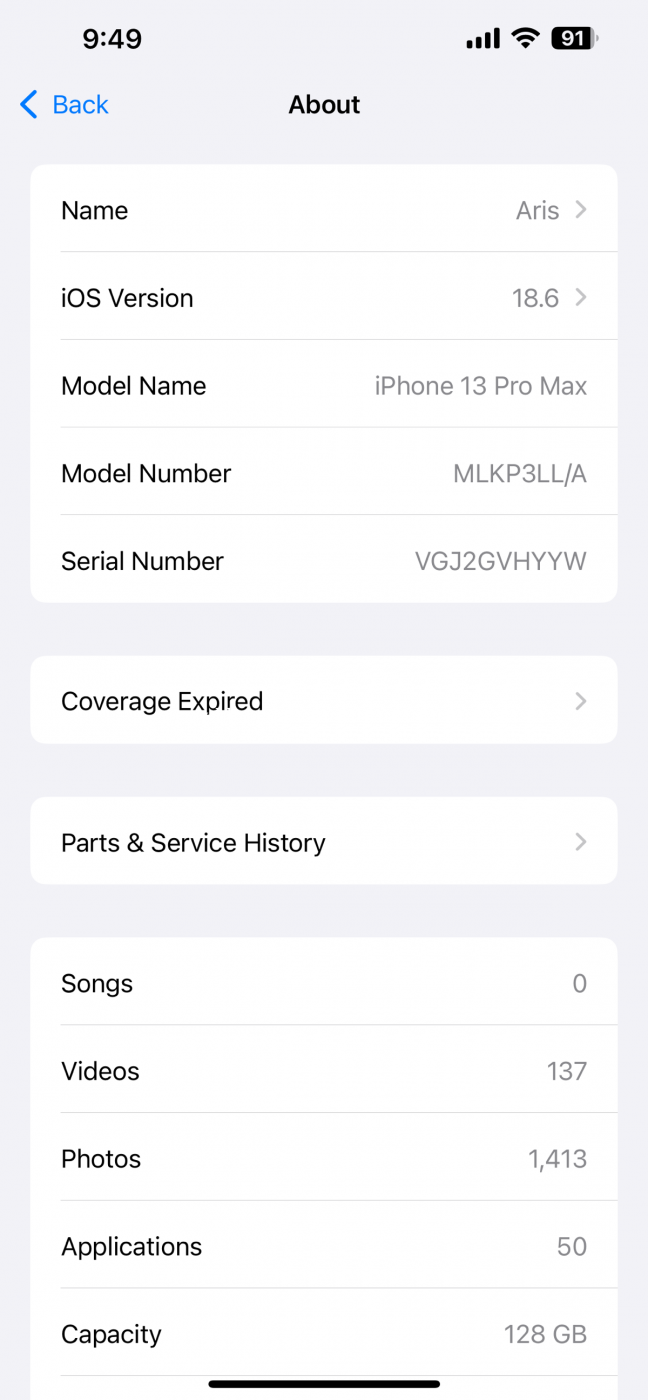Open Parts & Service History
Image resolution: width=648 pixels, height=1400 pixels.
324,841
